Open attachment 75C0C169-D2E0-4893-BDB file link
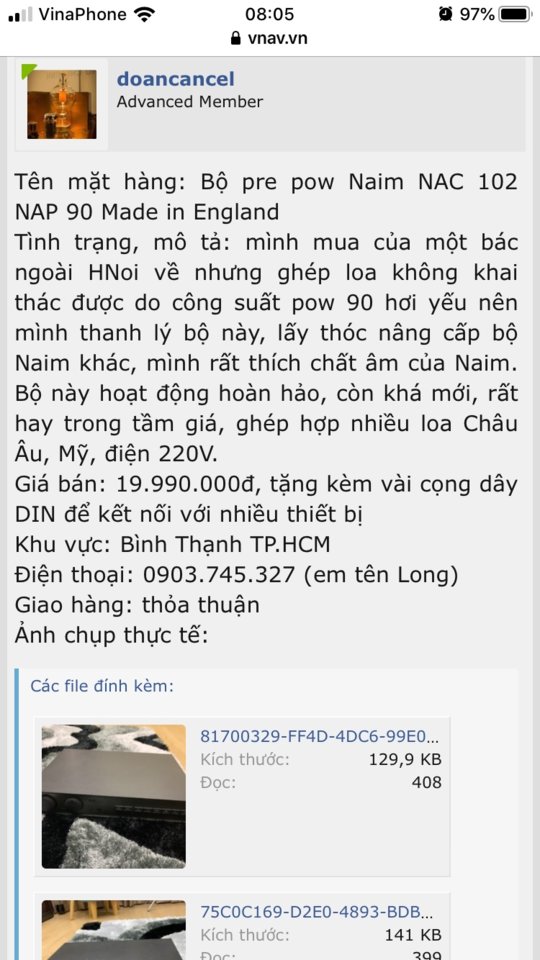540x960 pixels. click(x=317, y=912)
